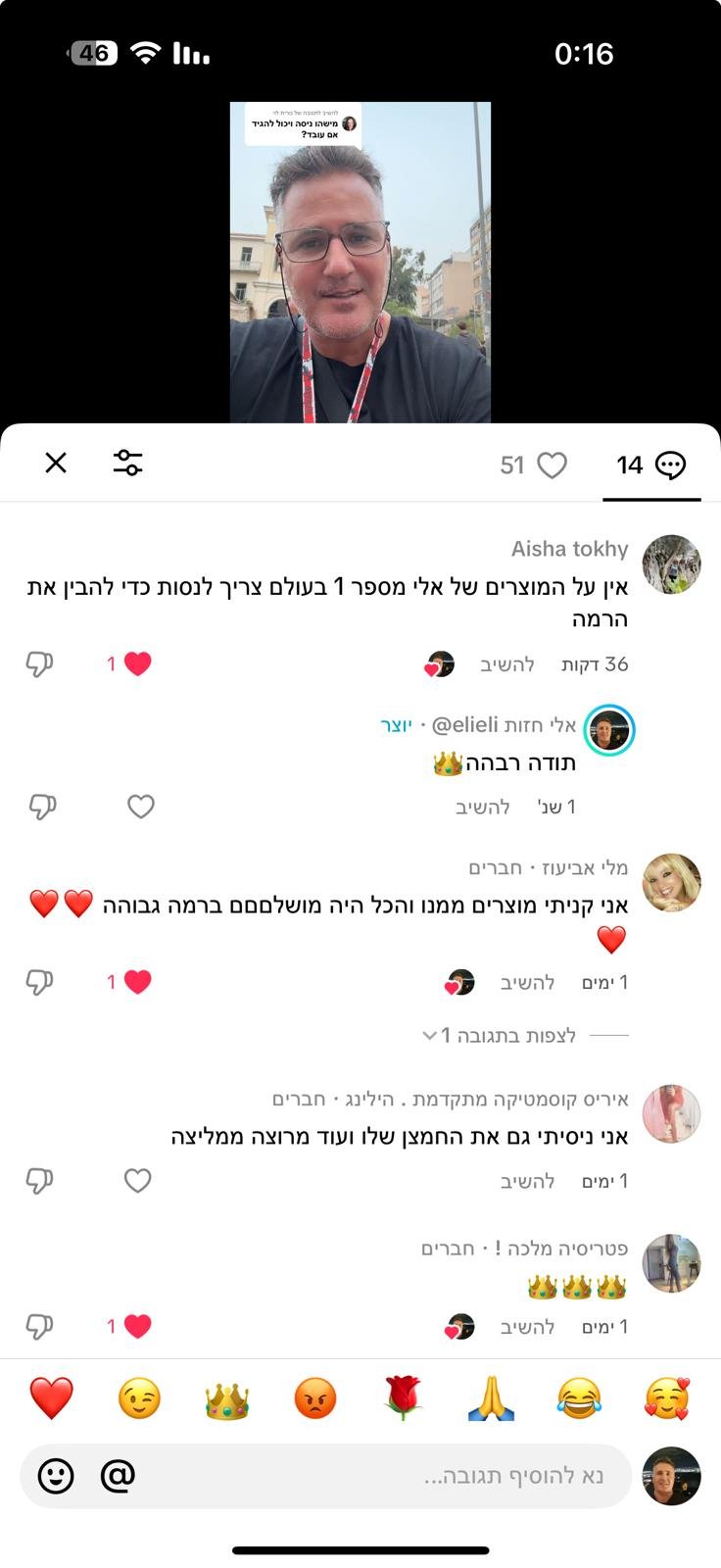The width and height of the screenshot is (721, 1568).
Task: Reply to Aisha tokhy's comment
Action: [506, 664]
